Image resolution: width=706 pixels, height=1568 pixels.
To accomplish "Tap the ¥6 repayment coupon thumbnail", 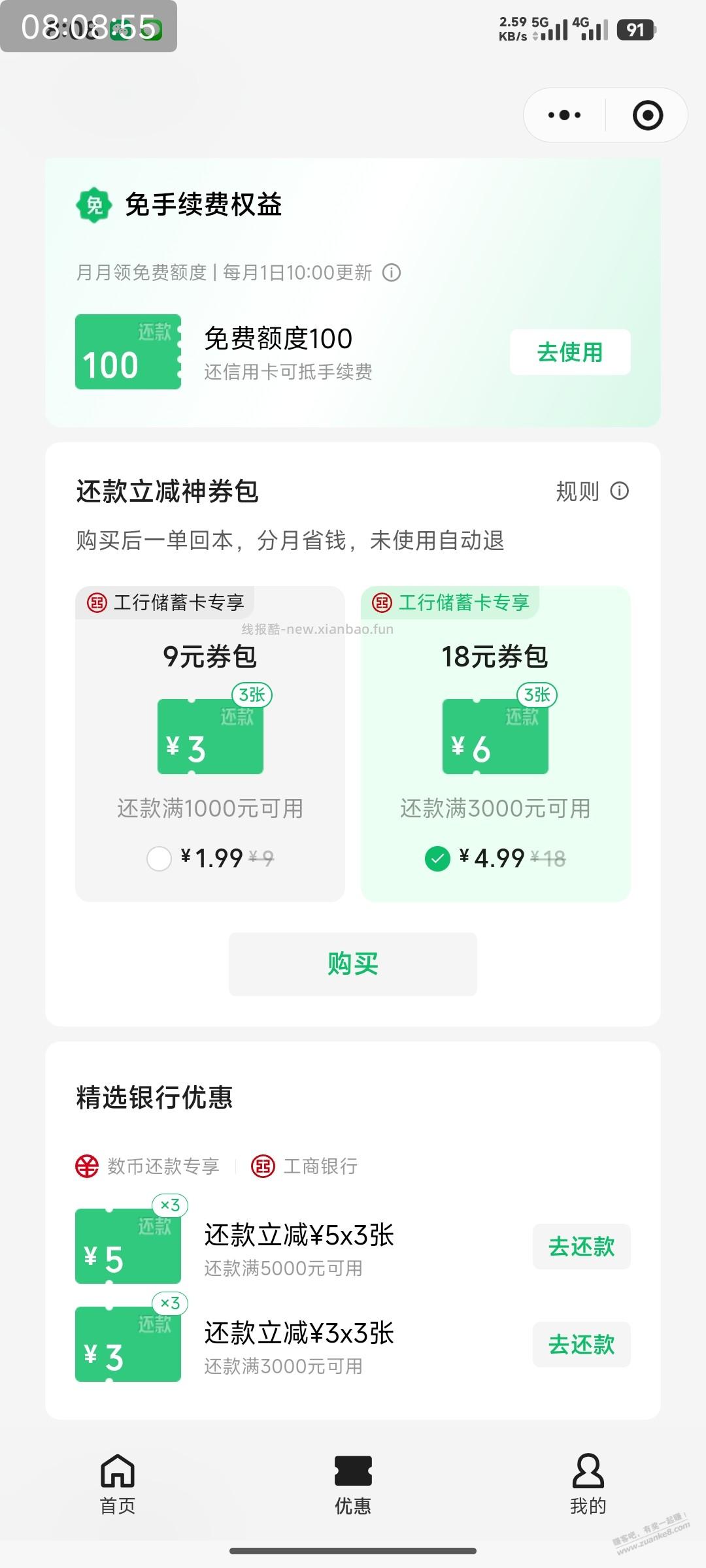I will point(495,735).
